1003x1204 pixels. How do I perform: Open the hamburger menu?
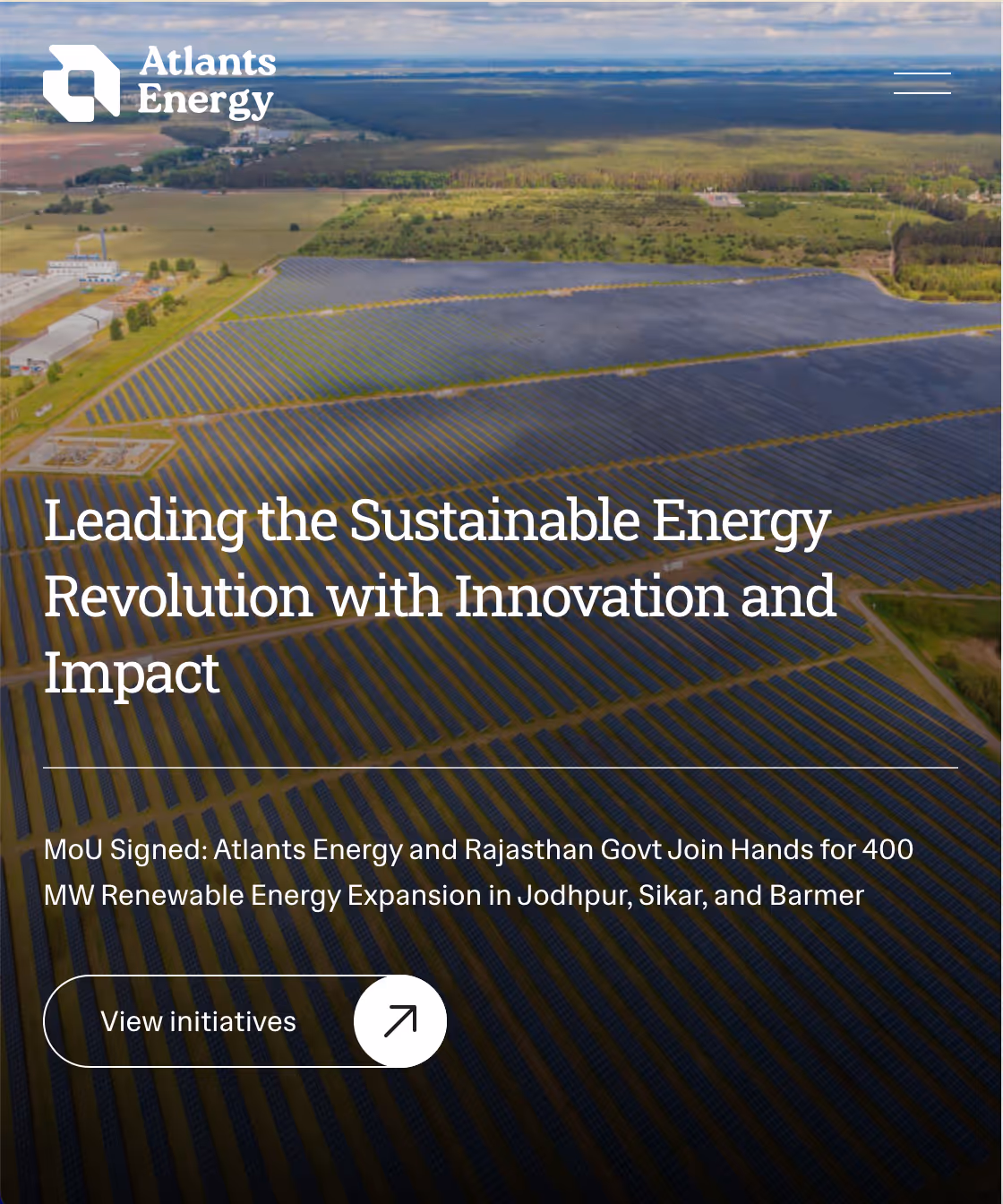tap(922, 83)
